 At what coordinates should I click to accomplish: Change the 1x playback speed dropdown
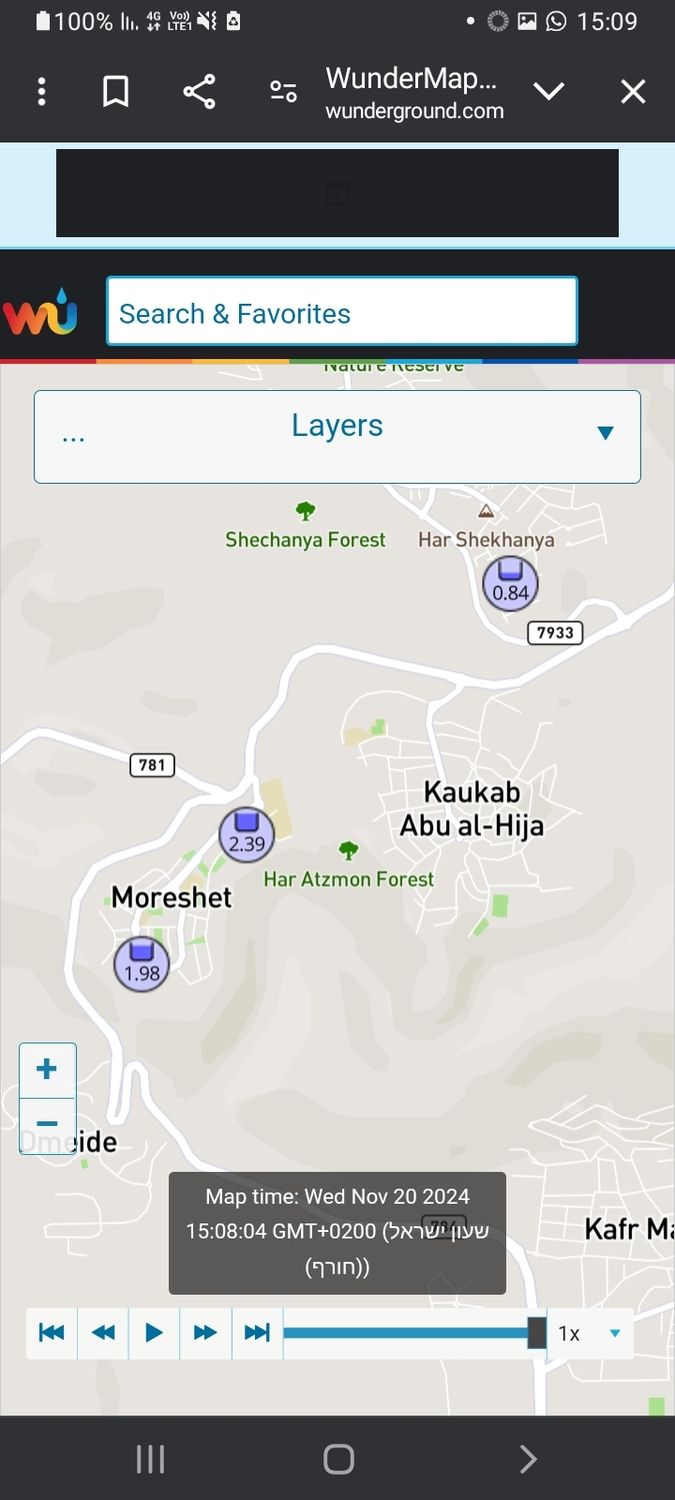pyautogui.click(x=590, y=1333)
